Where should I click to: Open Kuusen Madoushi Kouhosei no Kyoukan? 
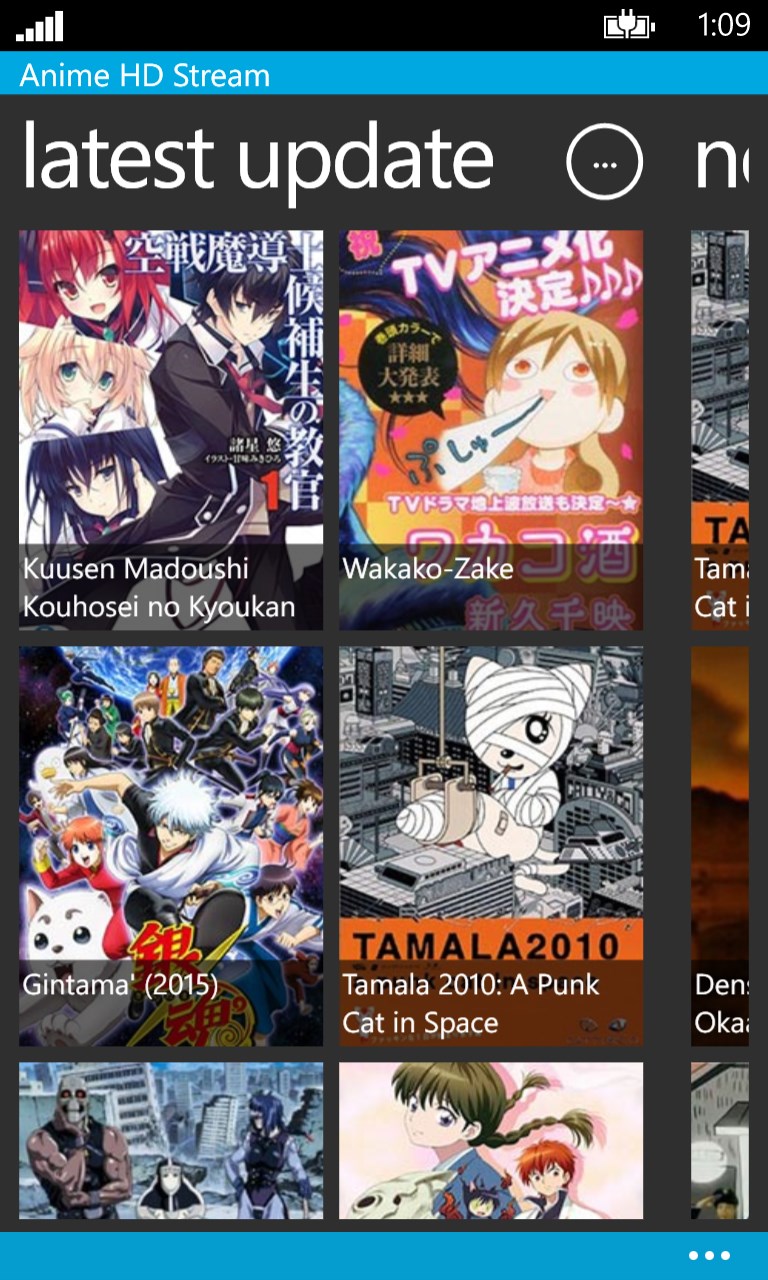click(x=171, y=430)
